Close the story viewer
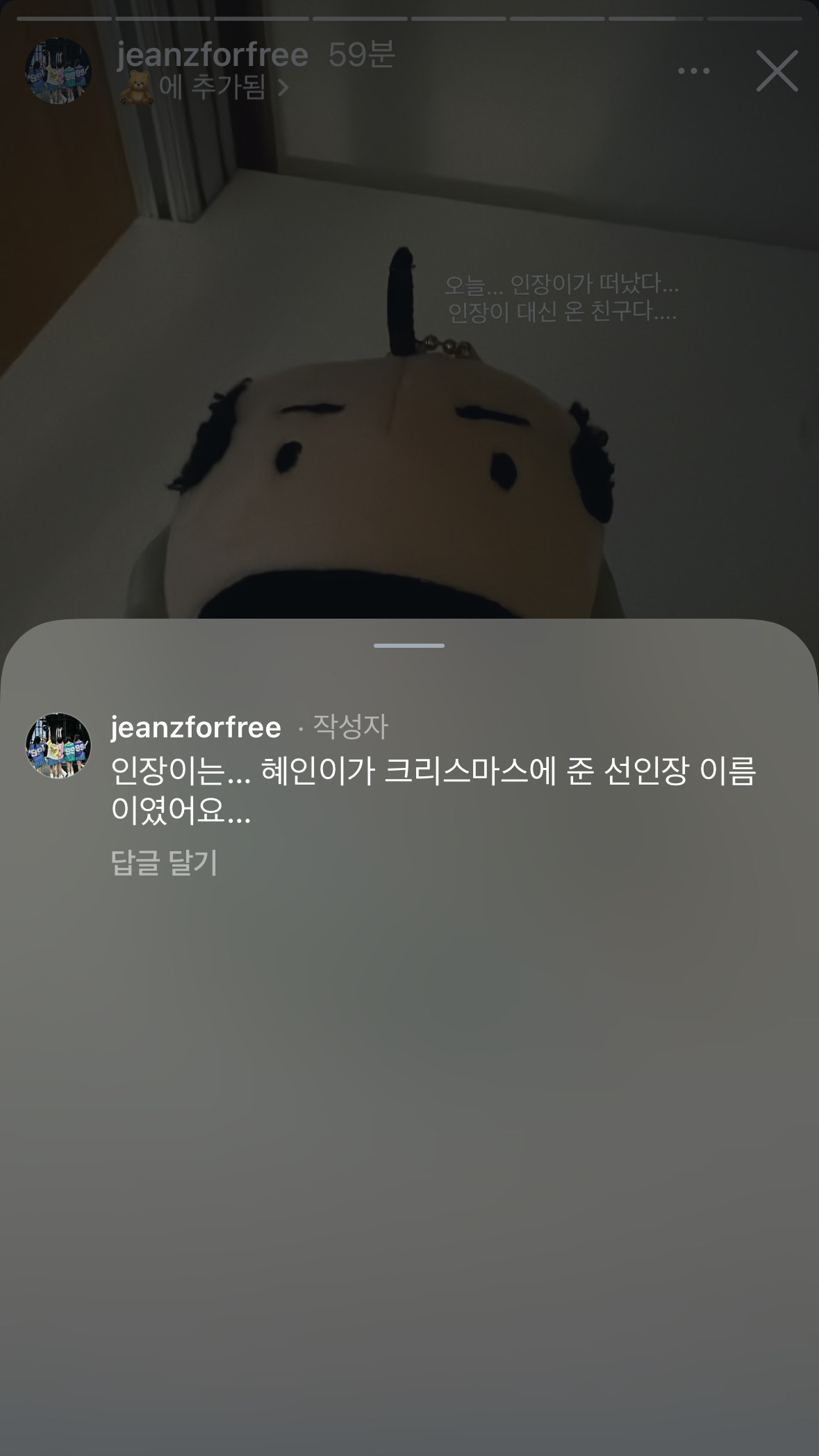Image resolution: width=819 pixels, height=1456 pixels. [776, 71]
